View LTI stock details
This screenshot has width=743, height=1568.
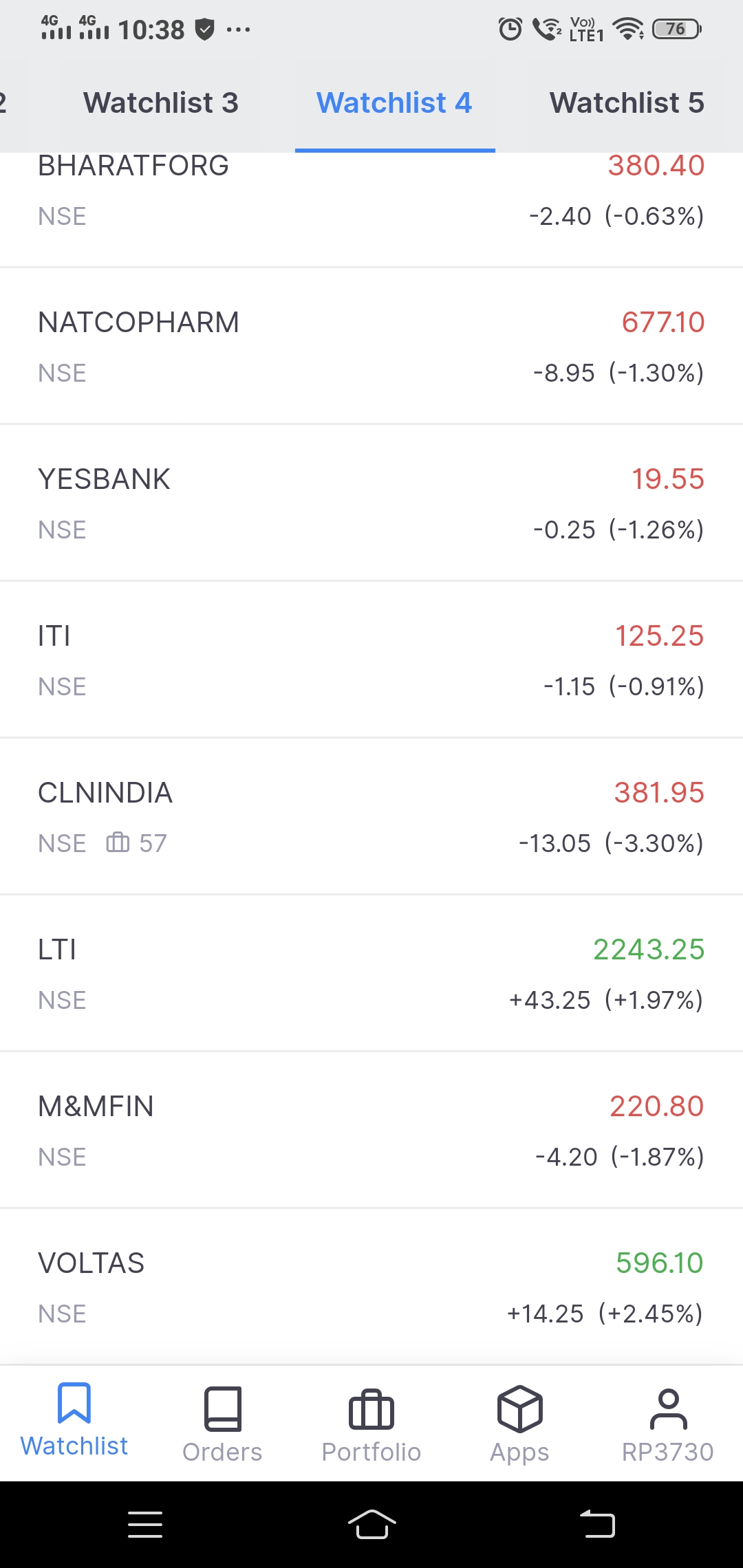pyautogui.click(x=371, y=973)
